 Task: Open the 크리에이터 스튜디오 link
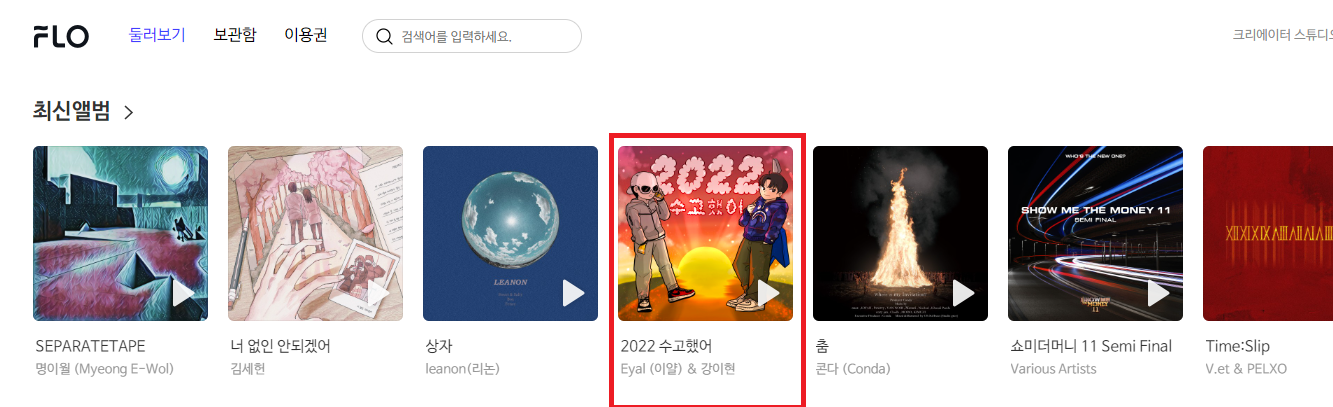tap(1283, 35)
